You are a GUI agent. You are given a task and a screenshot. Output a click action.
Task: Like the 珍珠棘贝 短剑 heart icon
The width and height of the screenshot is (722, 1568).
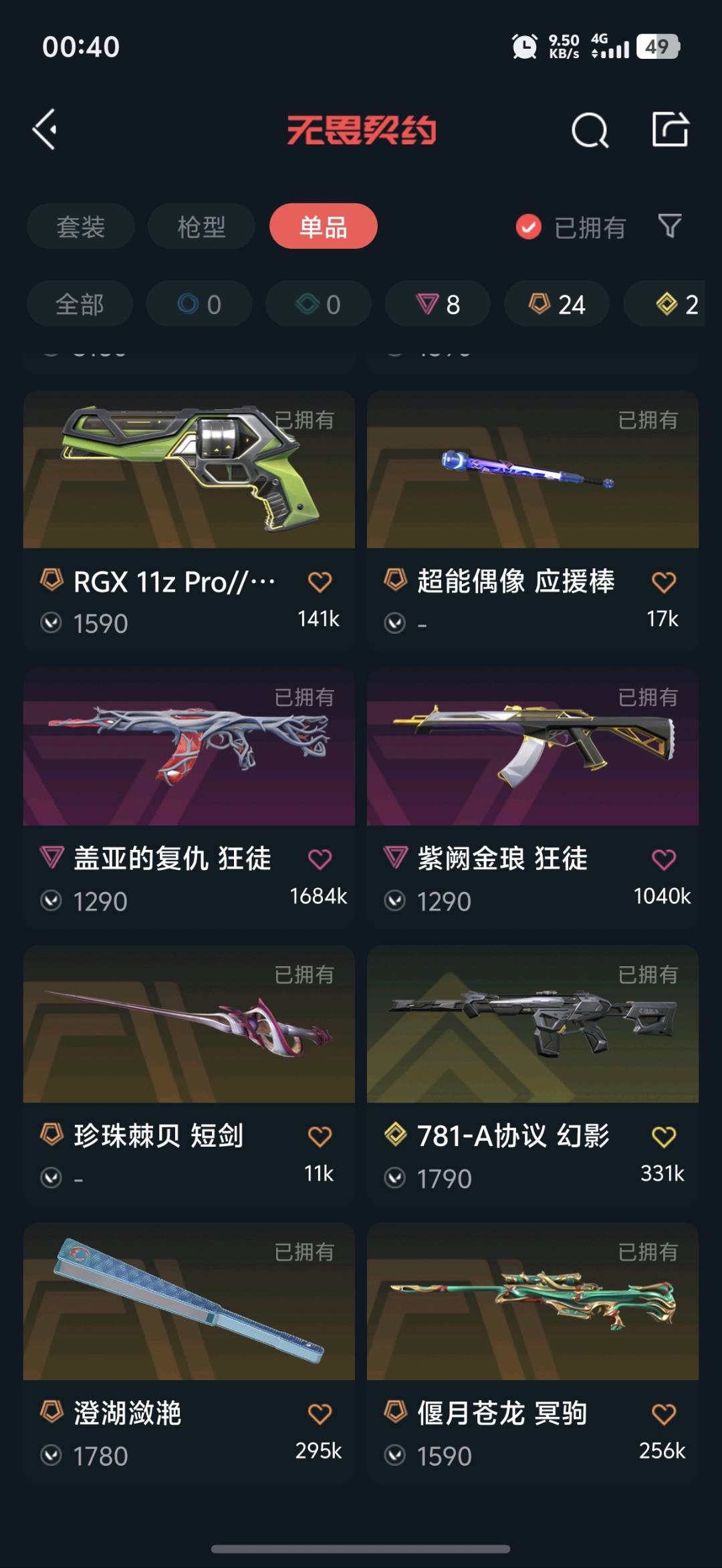pyautogui.click(x=320, y=1137)
